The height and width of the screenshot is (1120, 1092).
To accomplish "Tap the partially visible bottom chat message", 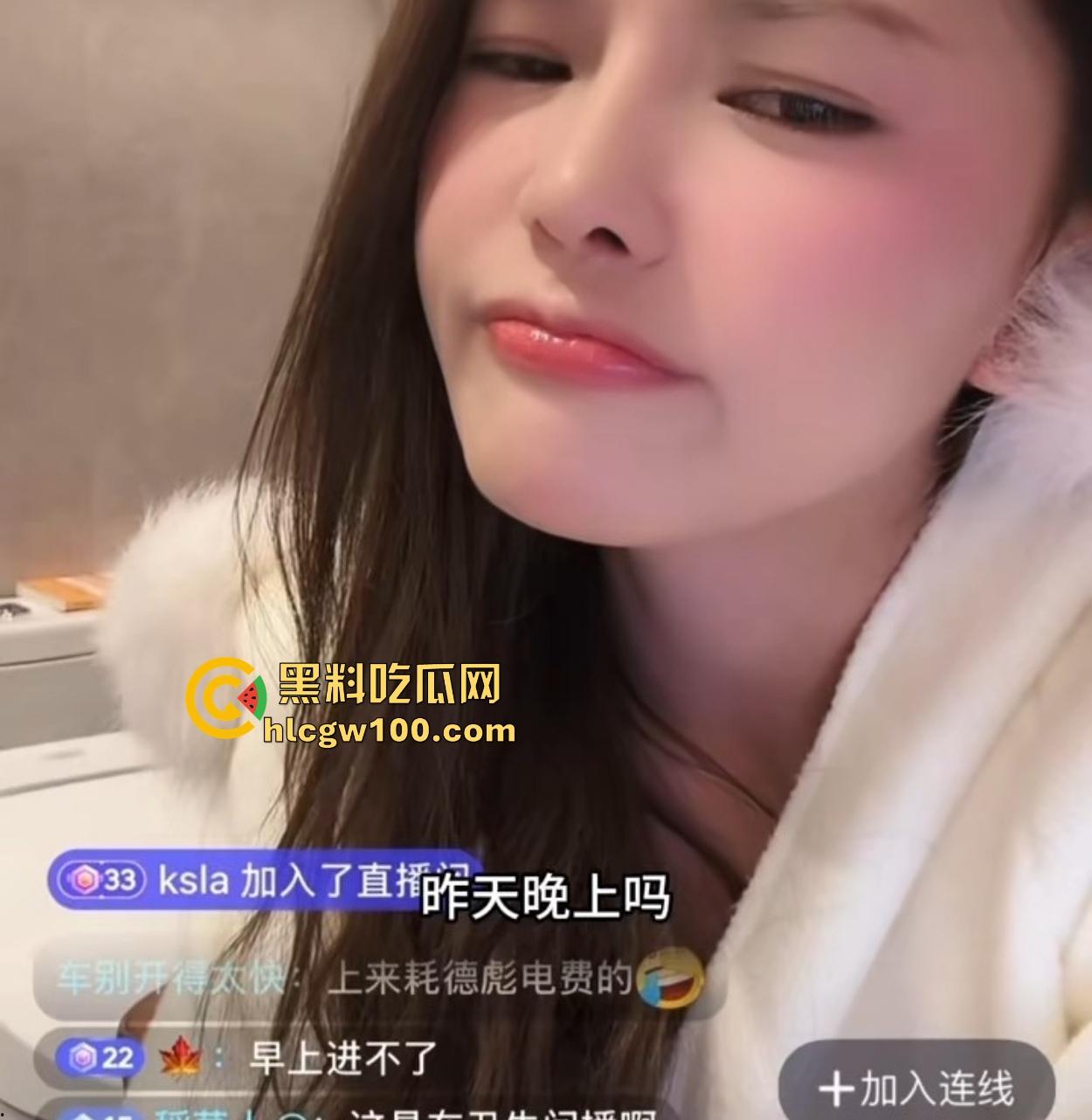I will [306, 1115].
